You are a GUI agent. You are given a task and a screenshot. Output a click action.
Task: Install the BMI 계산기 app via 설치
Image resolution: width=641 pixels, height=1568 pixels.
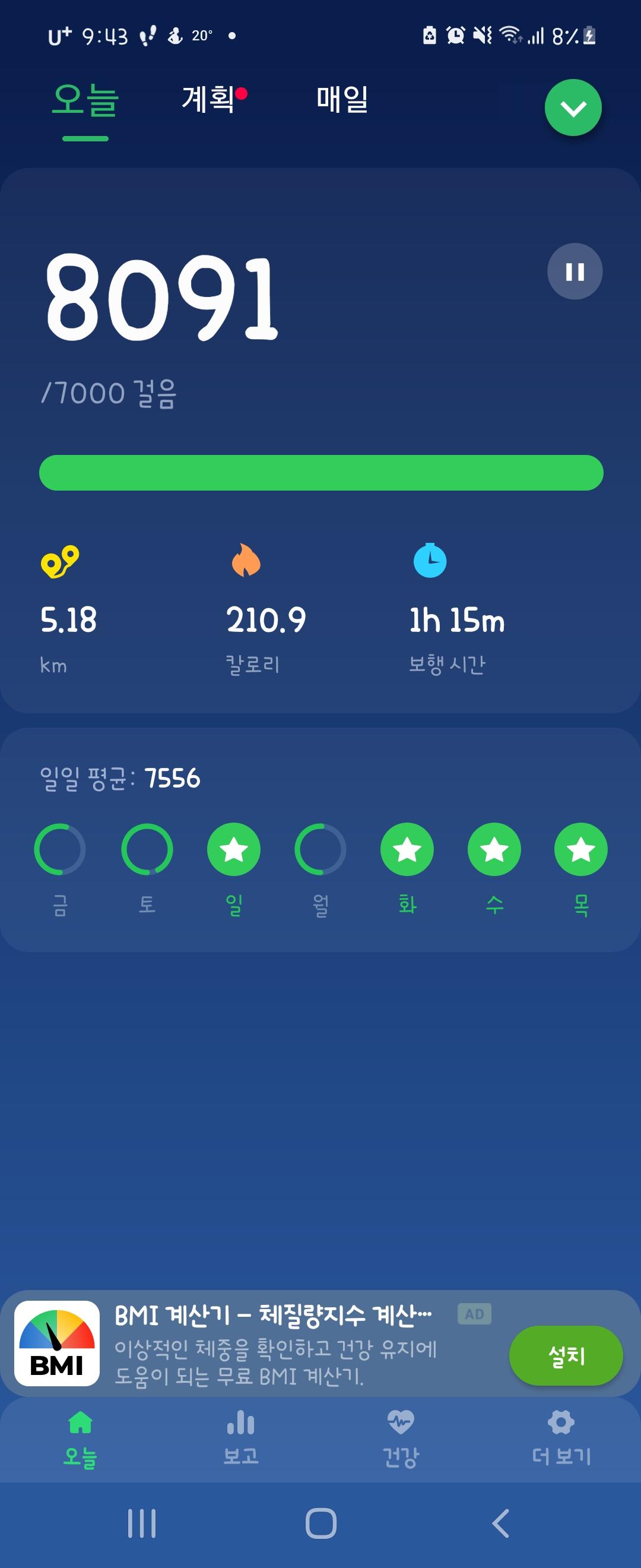click(566, 1355)
